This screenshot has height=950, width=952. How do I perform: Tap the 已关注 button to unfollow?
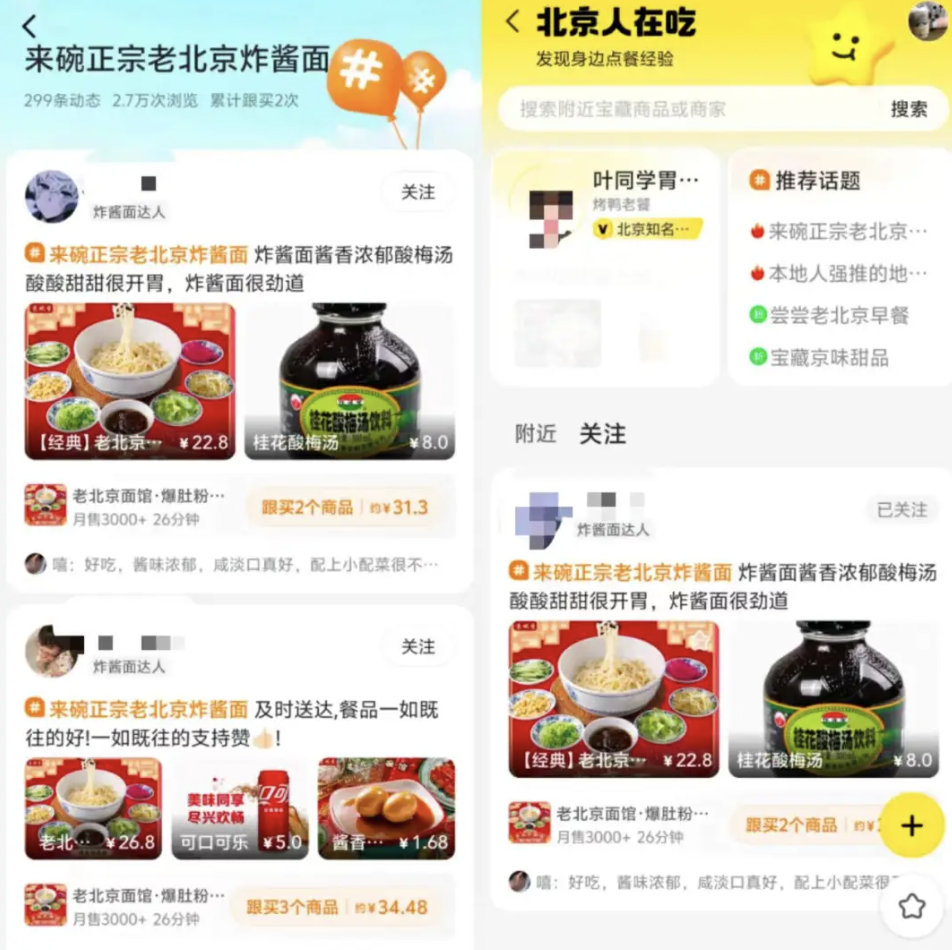click(901, 510)
